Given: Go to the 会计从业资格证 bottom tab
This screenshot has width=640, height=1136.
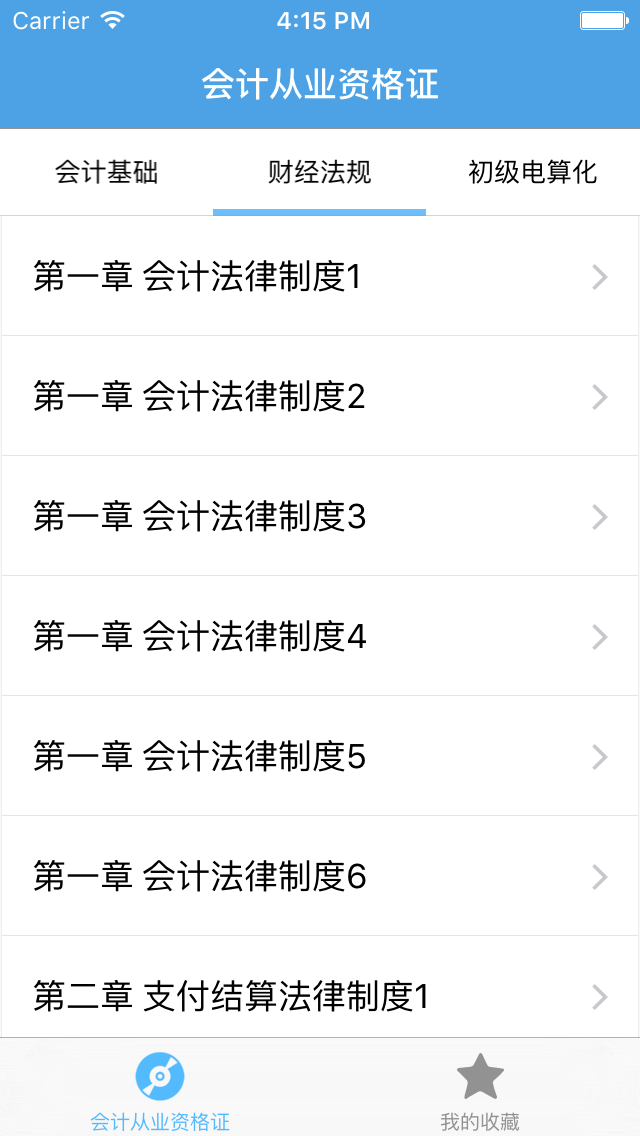Looking at the screenshot, I should pos(160,1090).
